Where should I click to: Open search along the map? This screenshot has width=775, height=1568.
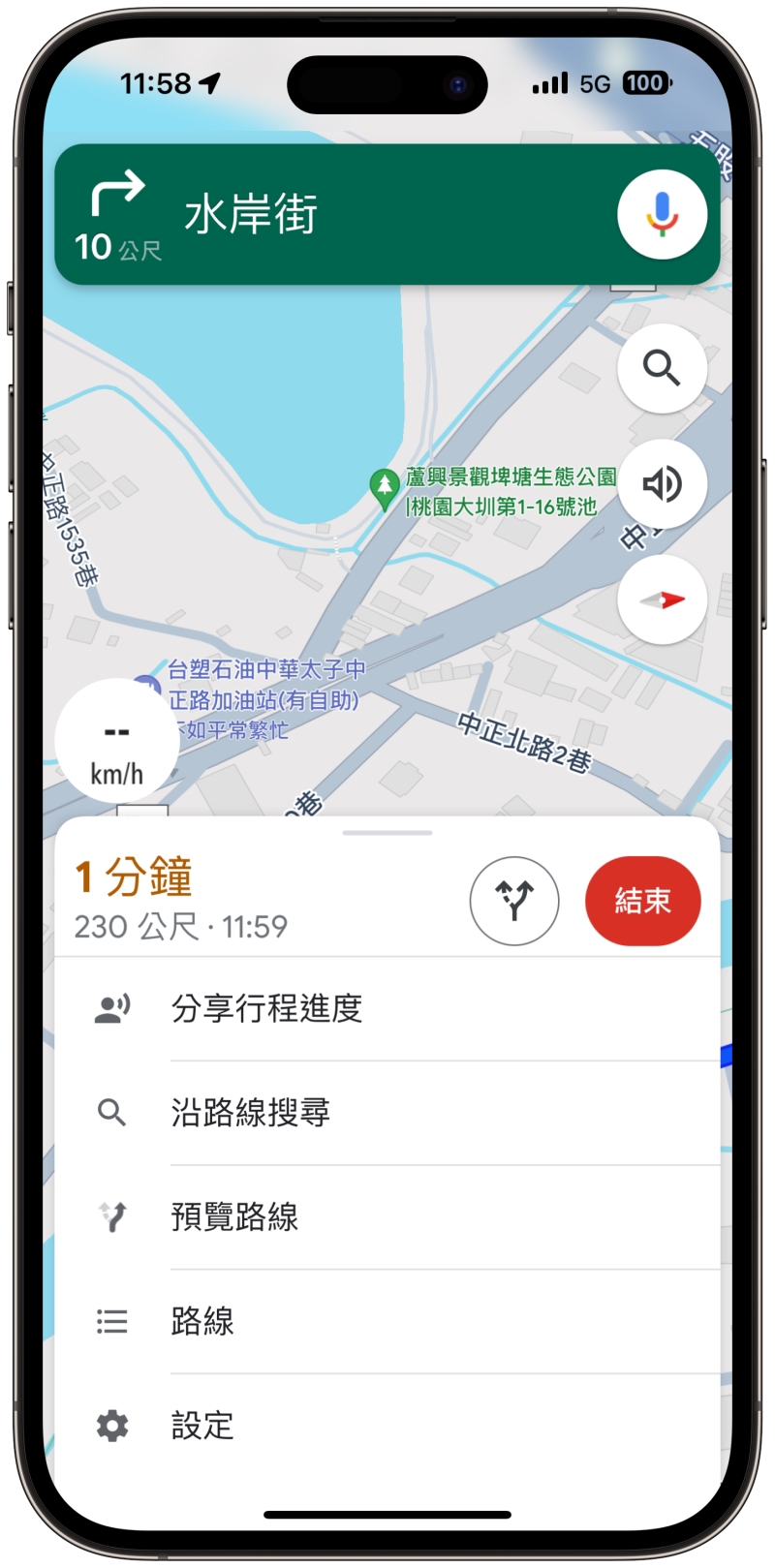coord(662,369)
